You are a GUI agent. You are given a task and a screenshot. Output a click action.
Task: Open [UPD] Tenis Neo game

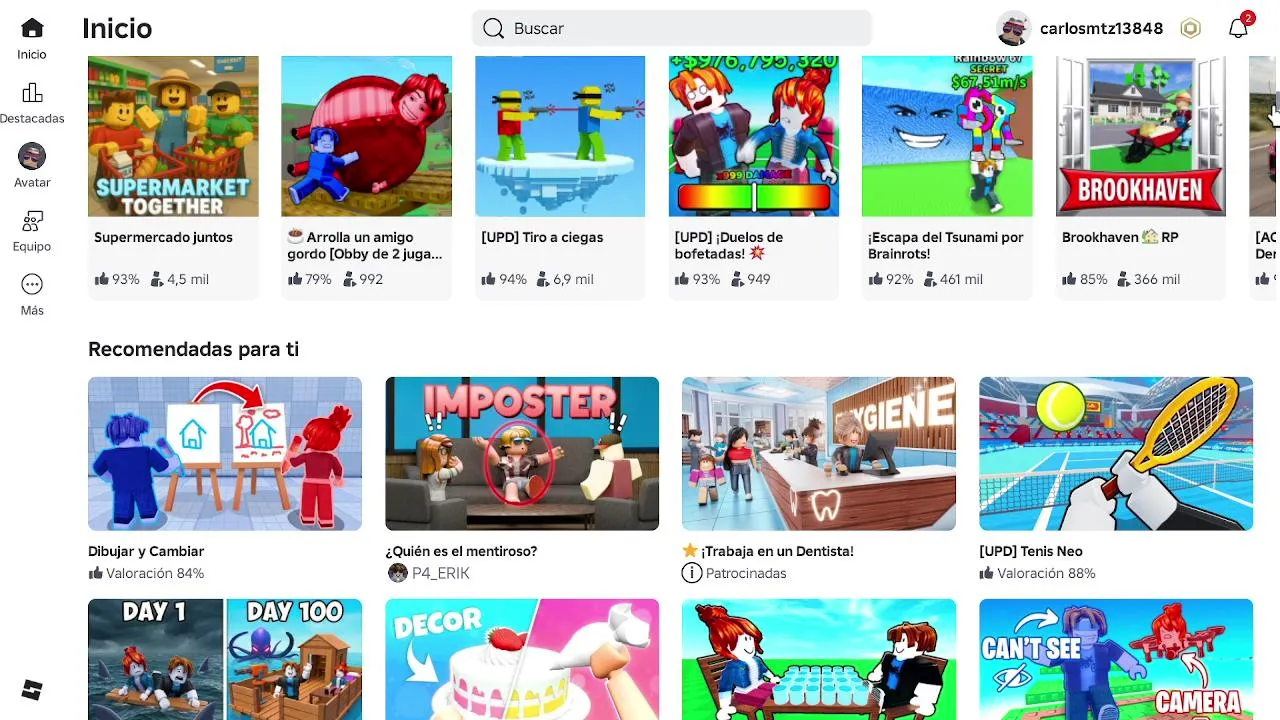point(1115,453)
